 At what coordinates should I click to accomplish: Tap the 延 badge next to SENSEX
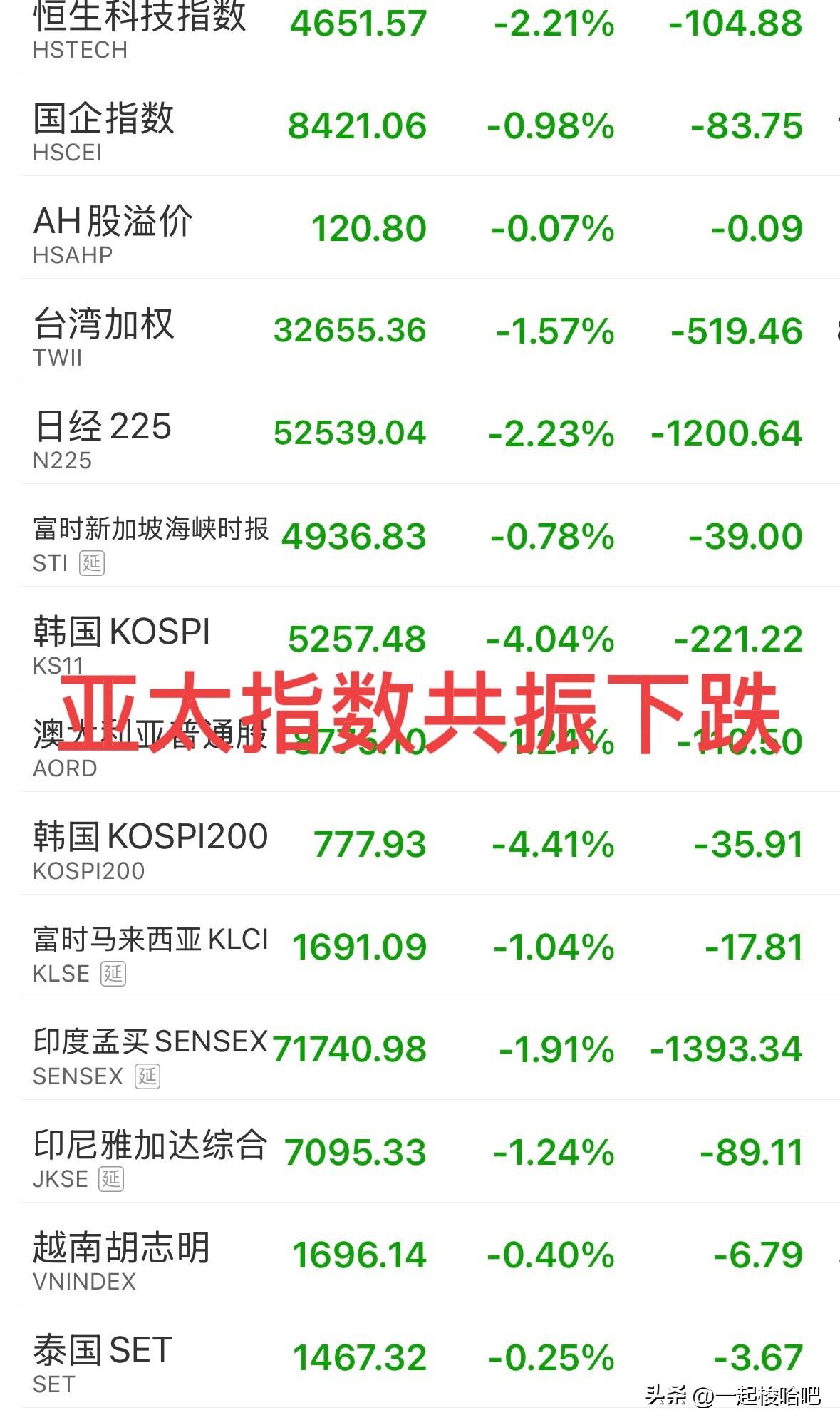click(147, 1076)
